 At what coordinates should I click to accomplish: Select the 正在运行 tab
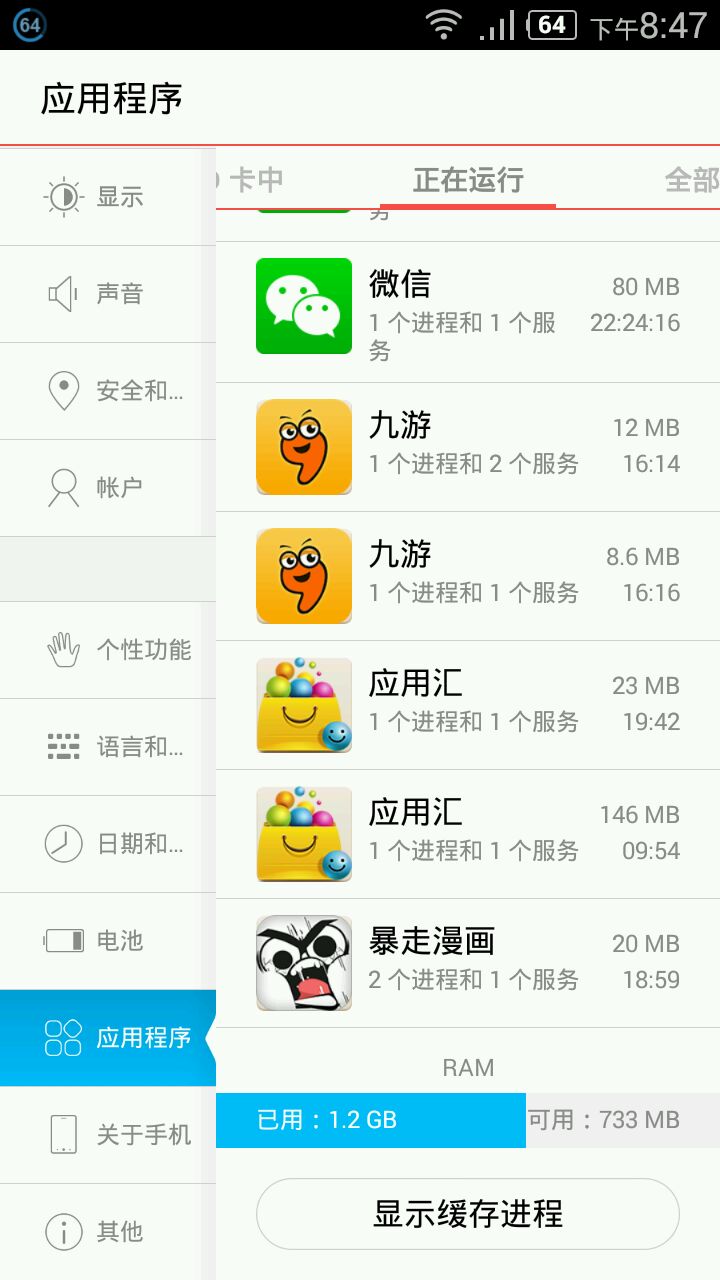point(468,180)
